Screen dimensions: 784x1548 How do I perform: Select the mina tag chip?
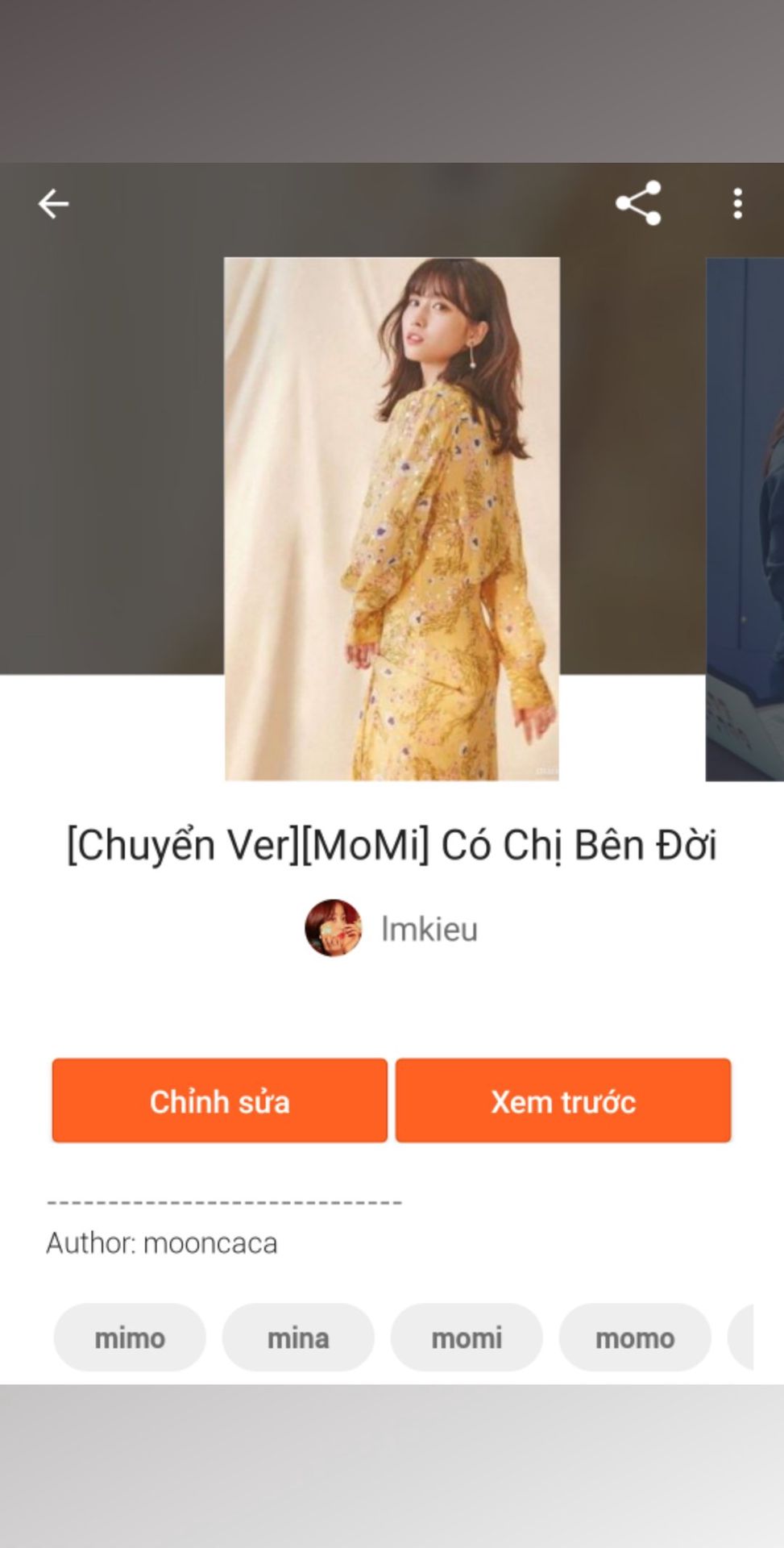298,1338
